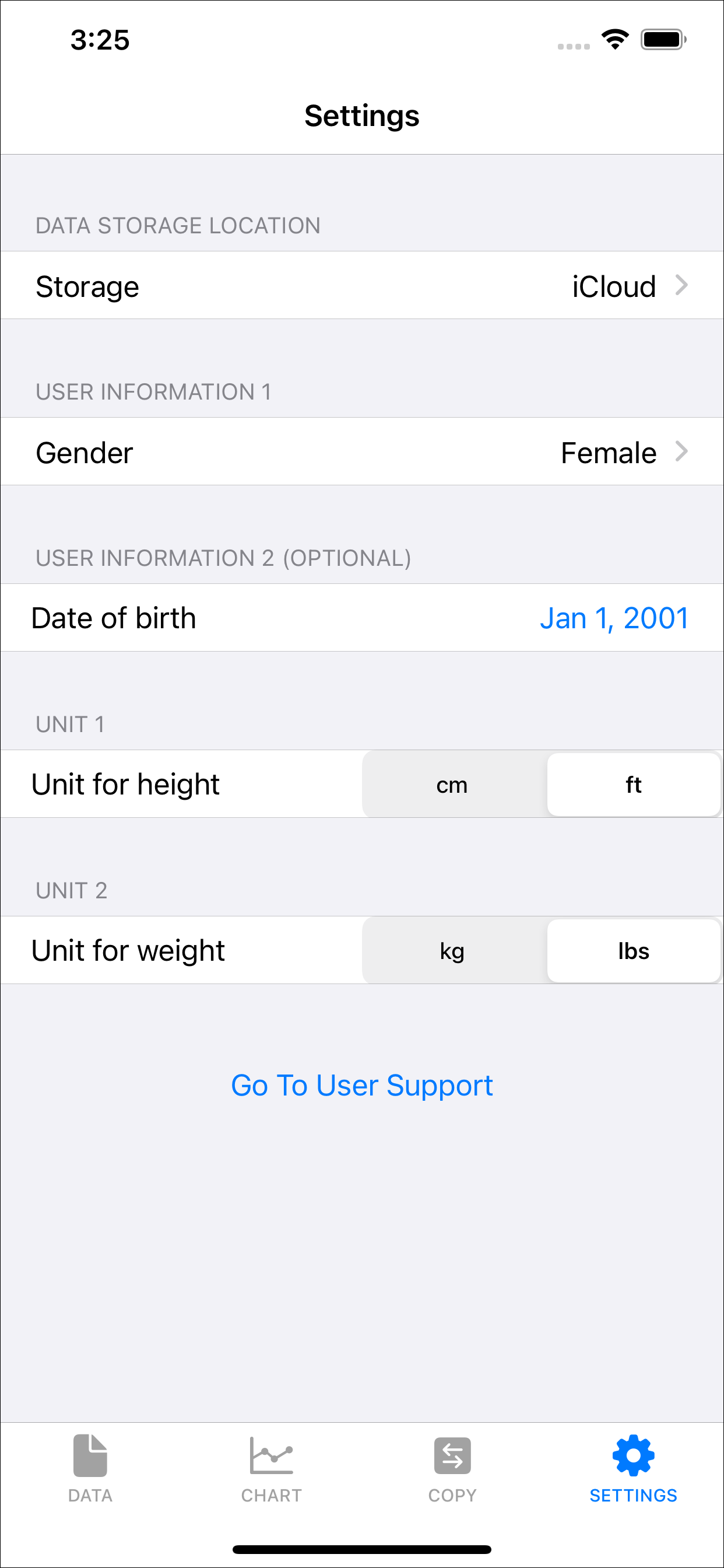Open Go To User Support link
Viewport: 724px width, 1568px height.
(362, 1086)
